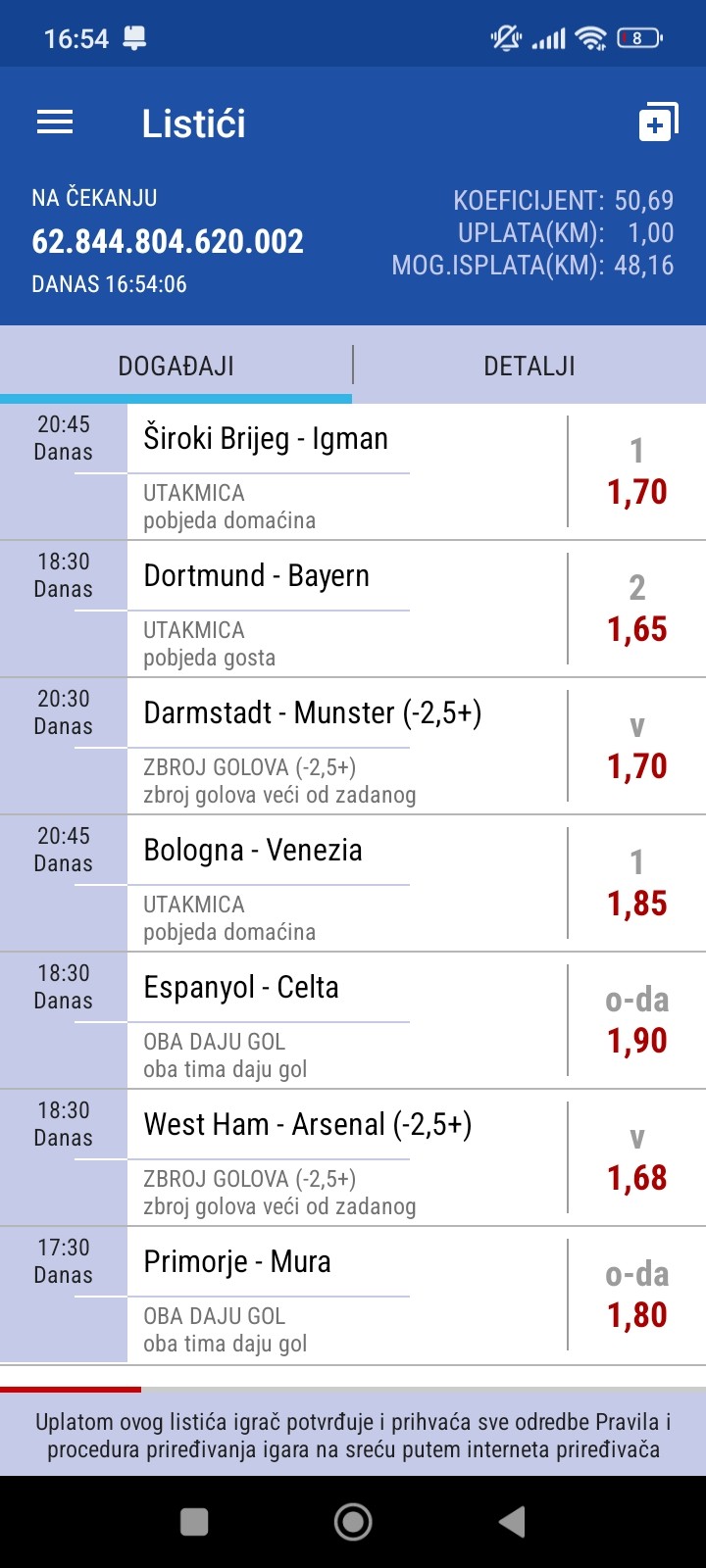Open the Široki Brijeg - Igman event
Image resolution: width=706 pixels, height=1568 pixels.
pos(266,439)
